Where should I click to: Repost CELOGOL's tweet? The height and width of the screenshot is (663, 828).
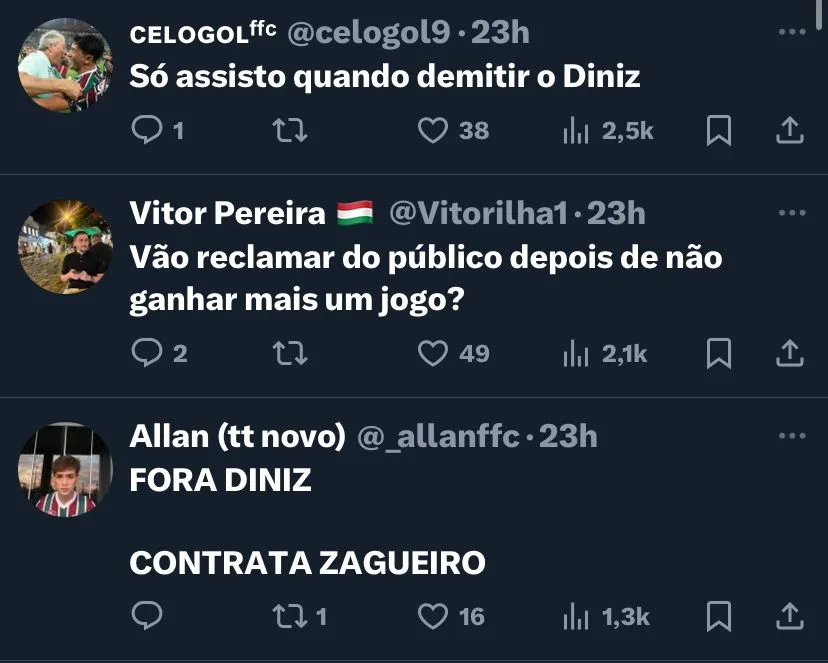(x=289, y=130)
